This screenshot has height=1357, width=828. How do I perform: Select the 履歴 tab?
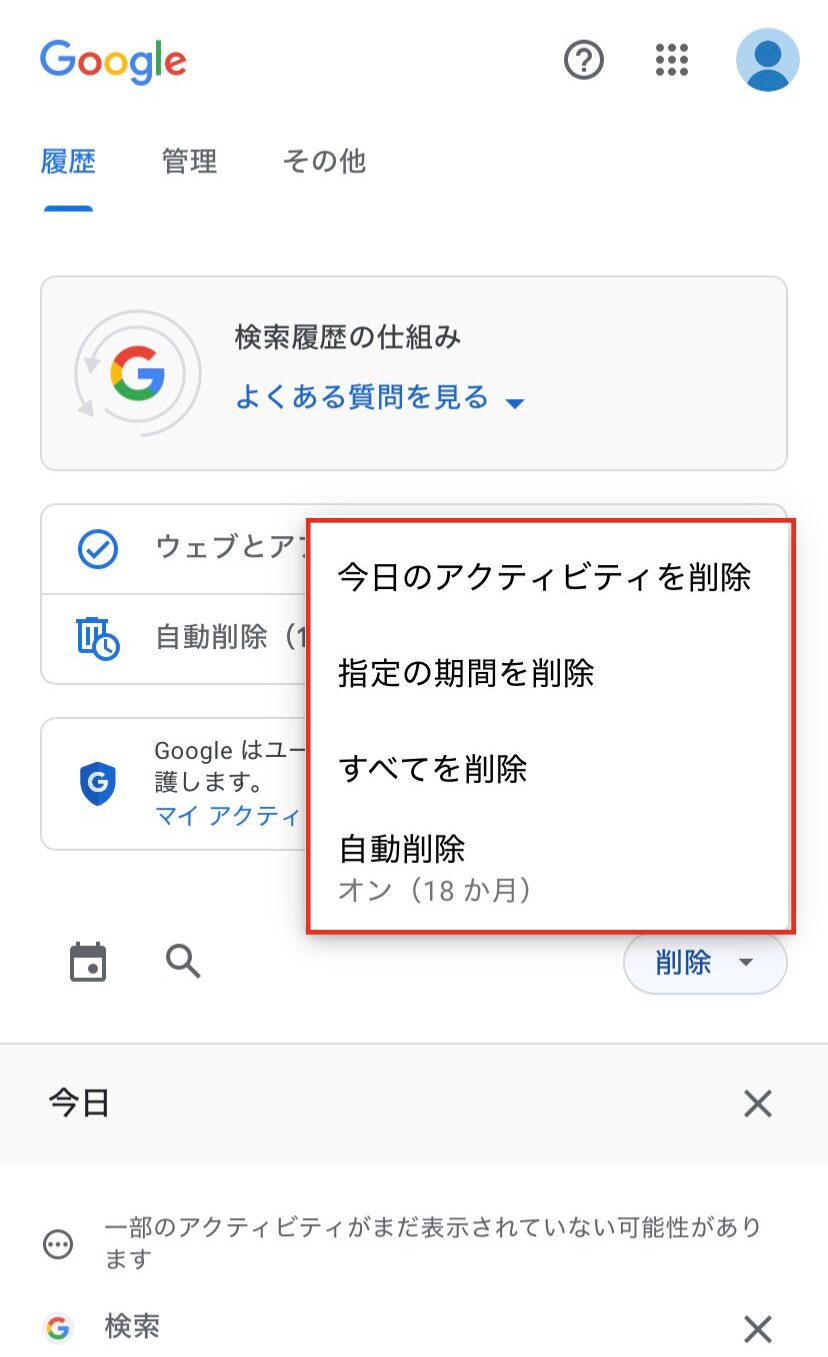(68, 161)
